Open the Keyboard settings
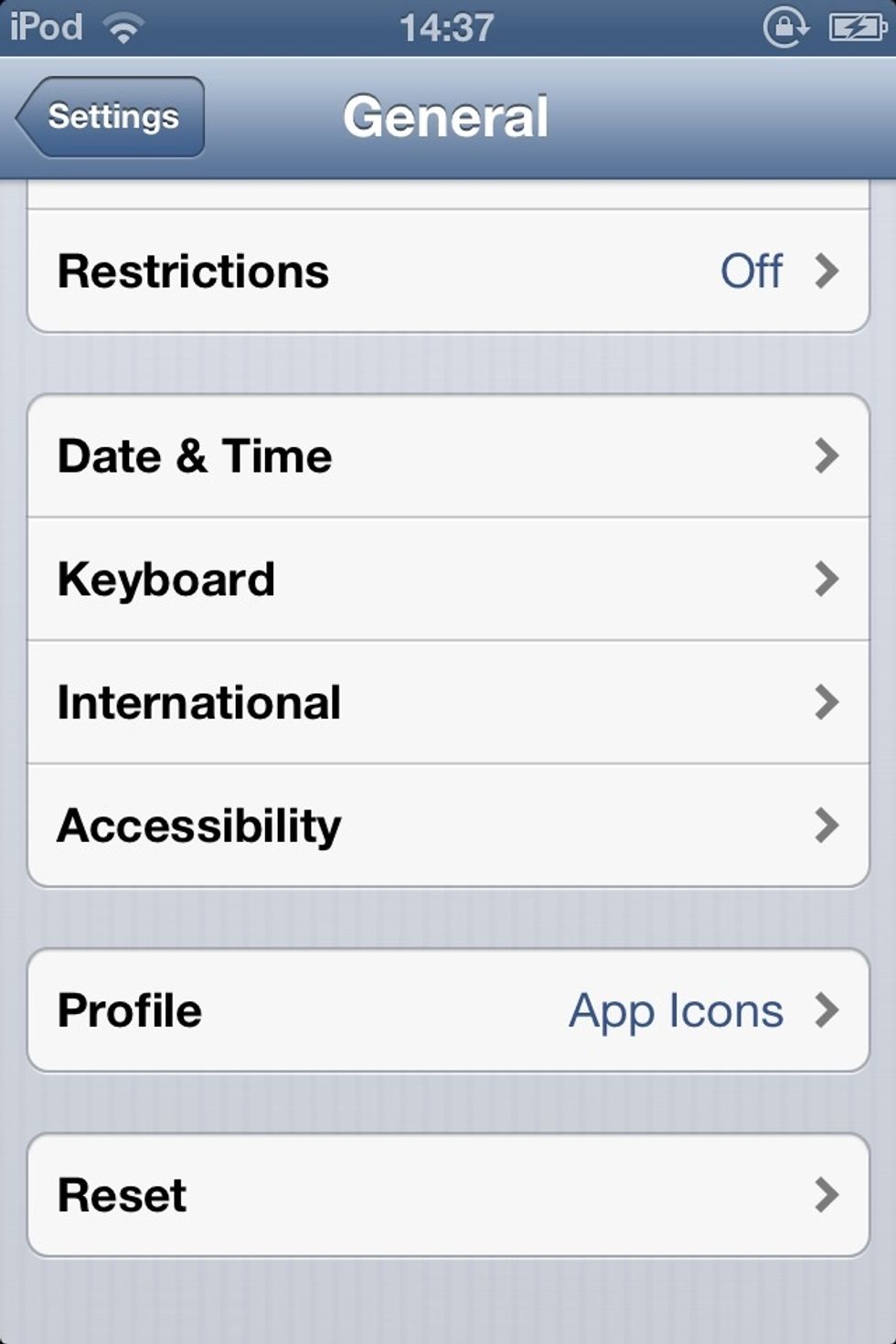The image size is (896, 1344). [x=448, y=578]
